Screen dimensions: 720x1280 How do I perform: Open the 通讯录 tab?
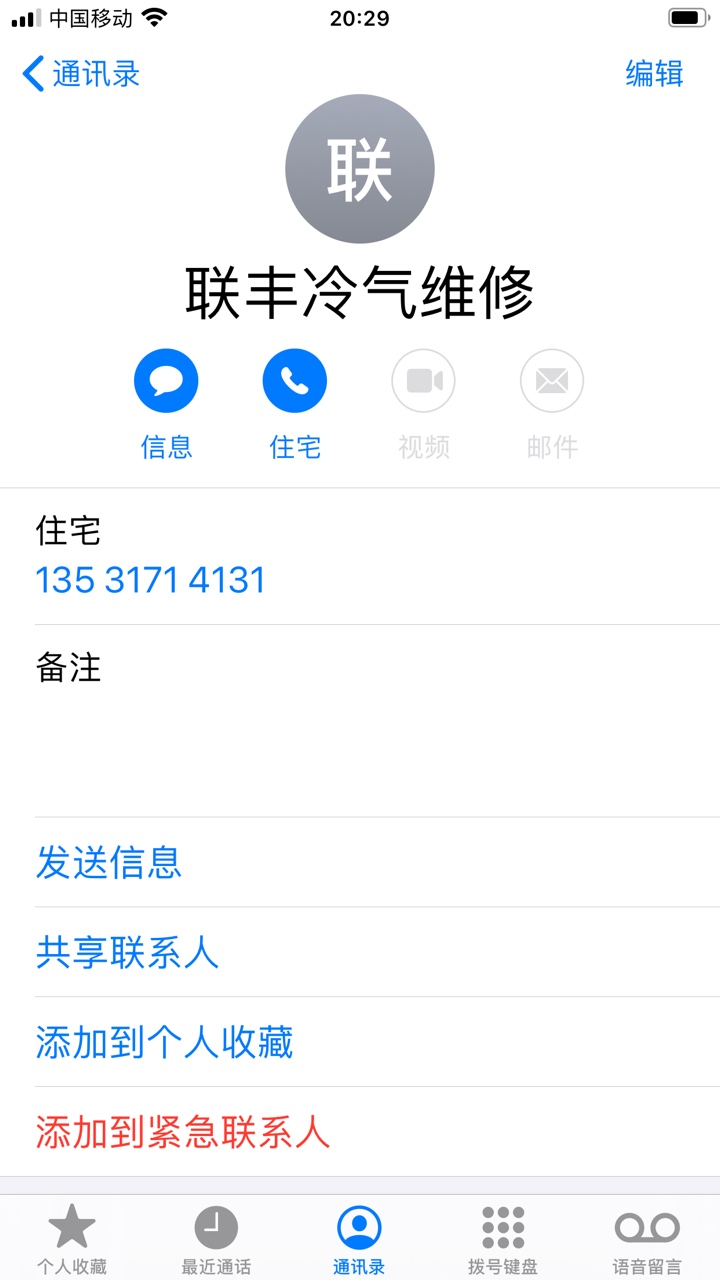click(359, 1238)
